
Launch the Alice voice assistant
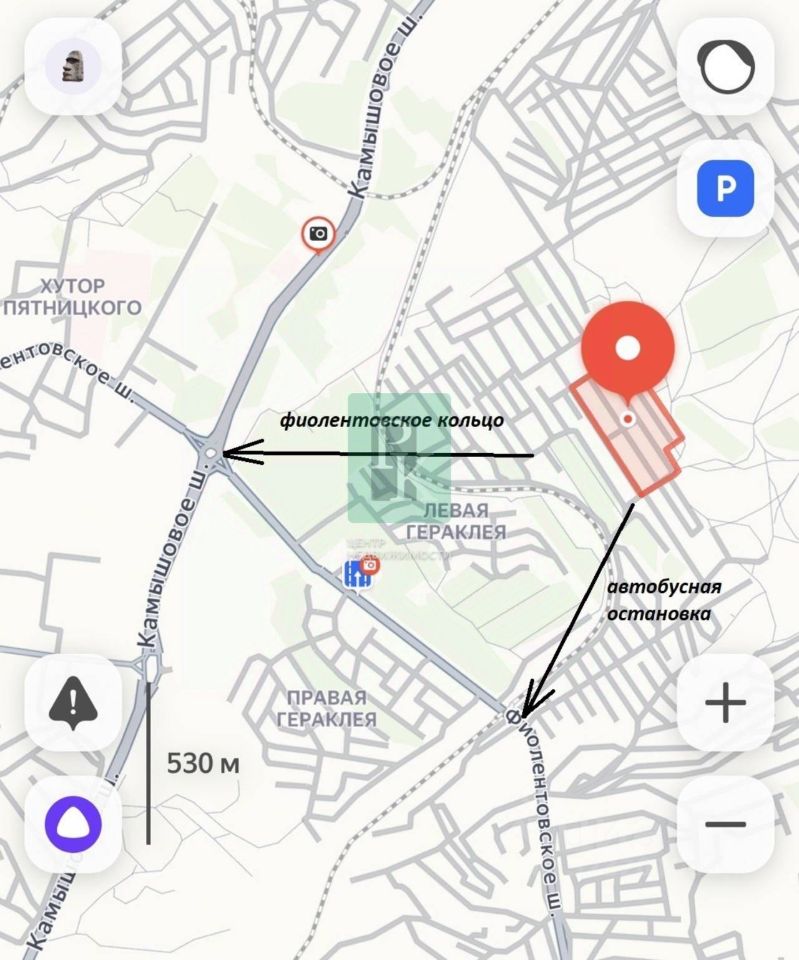click(72, 824)
